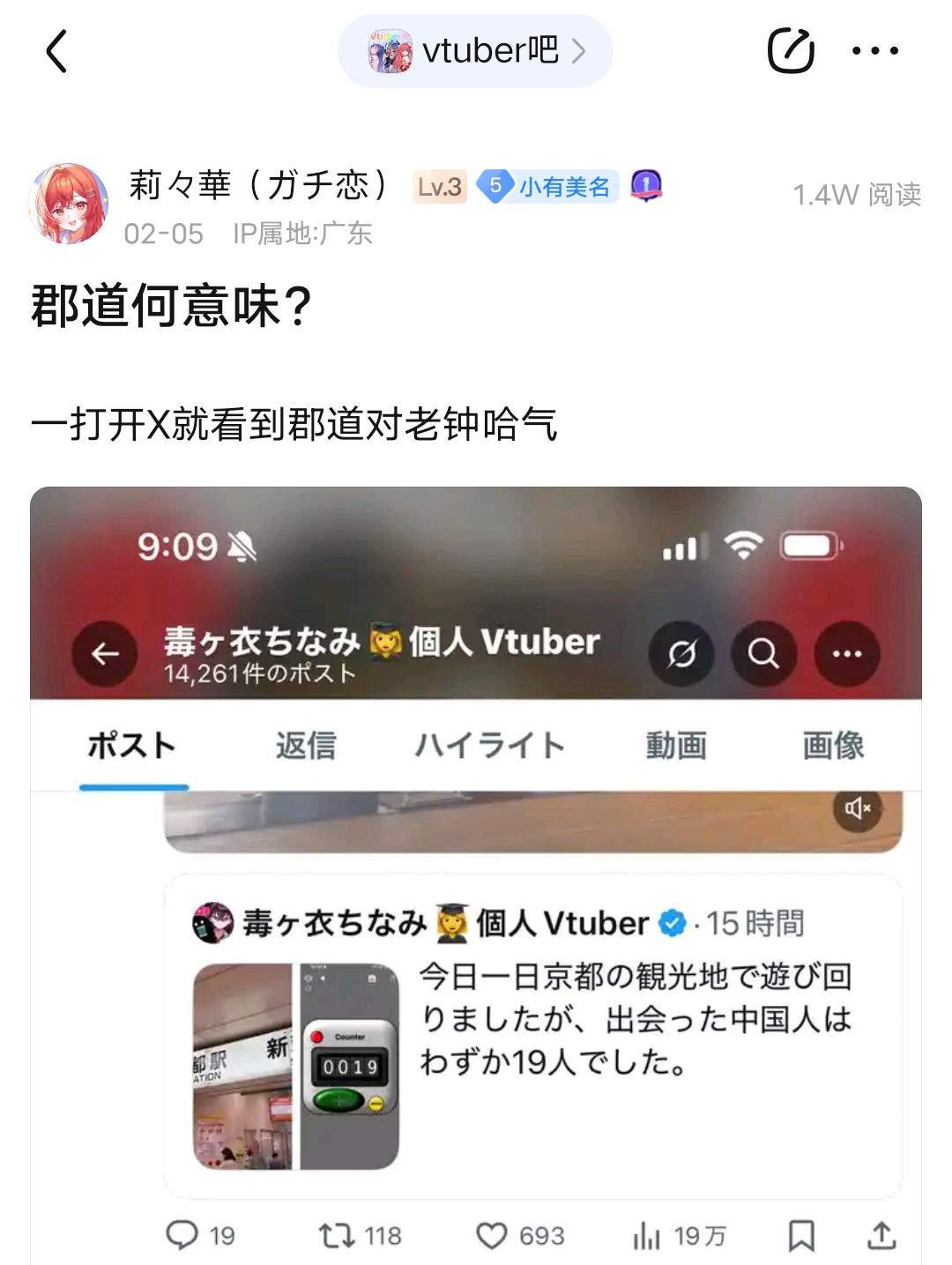Image resolution: width=952 pixels, height=1265 pixels.
Task: Open the vtuber吧 forum page
Action: click(x=476, y=51)
